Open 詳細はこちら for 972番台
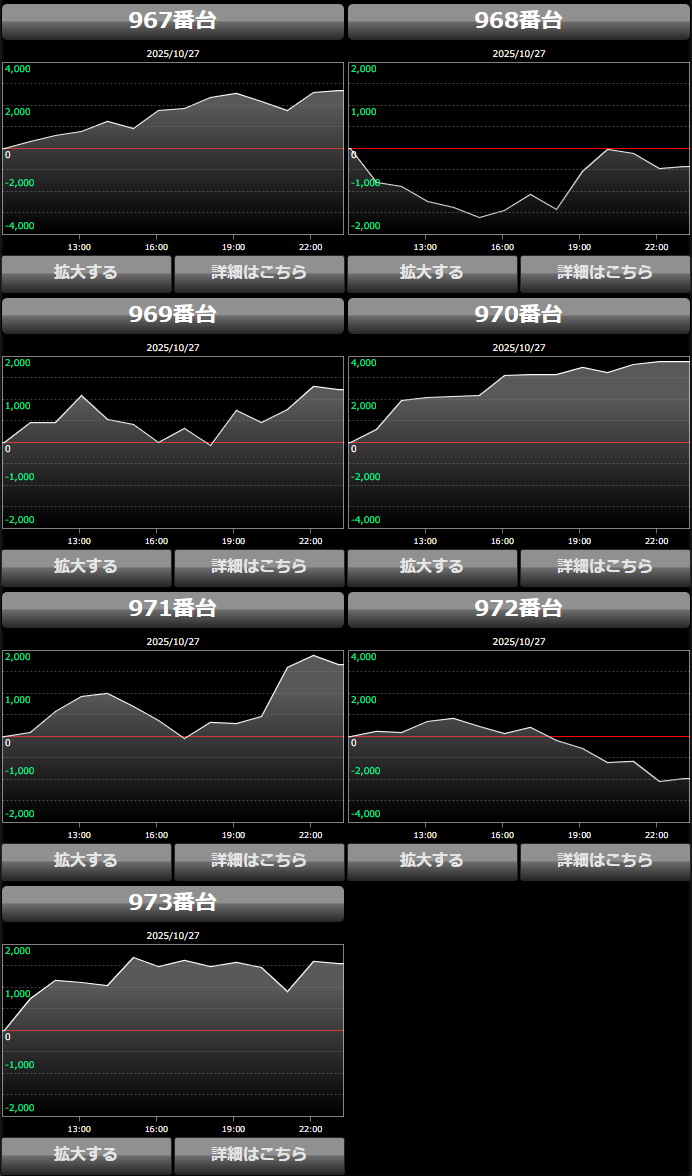The height and width of the screenshot is (1176, 692). tap(605, 860)
